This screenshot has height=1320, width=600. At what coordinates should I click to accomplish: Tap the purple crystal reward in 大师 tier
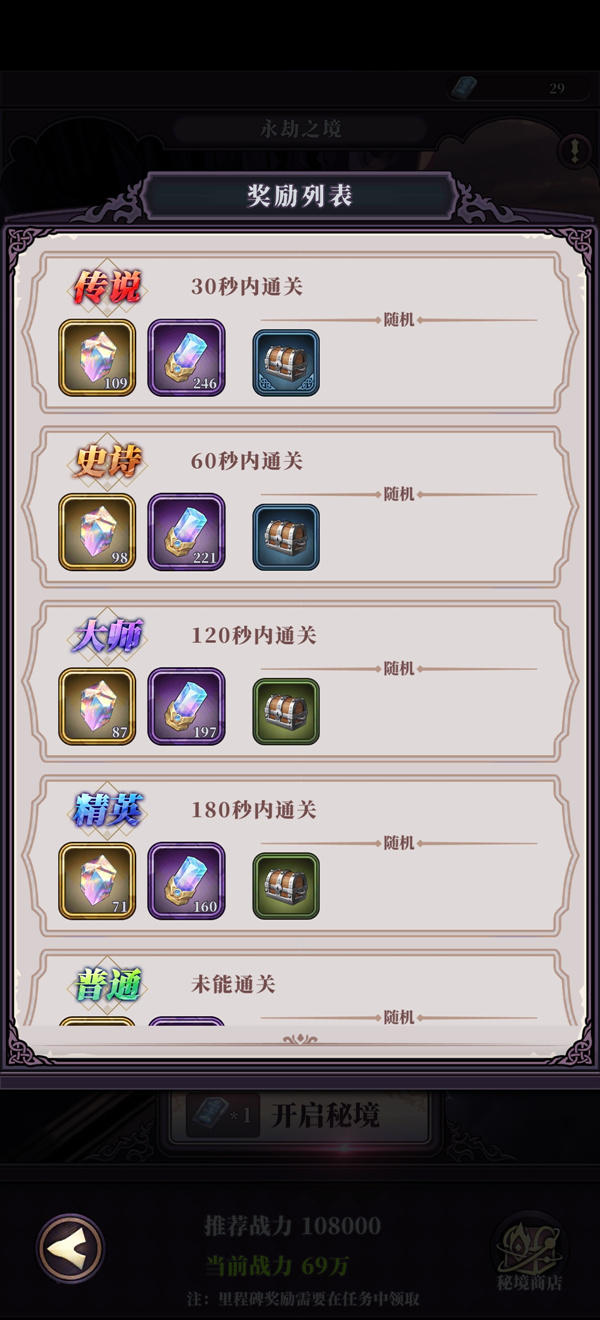186,707
